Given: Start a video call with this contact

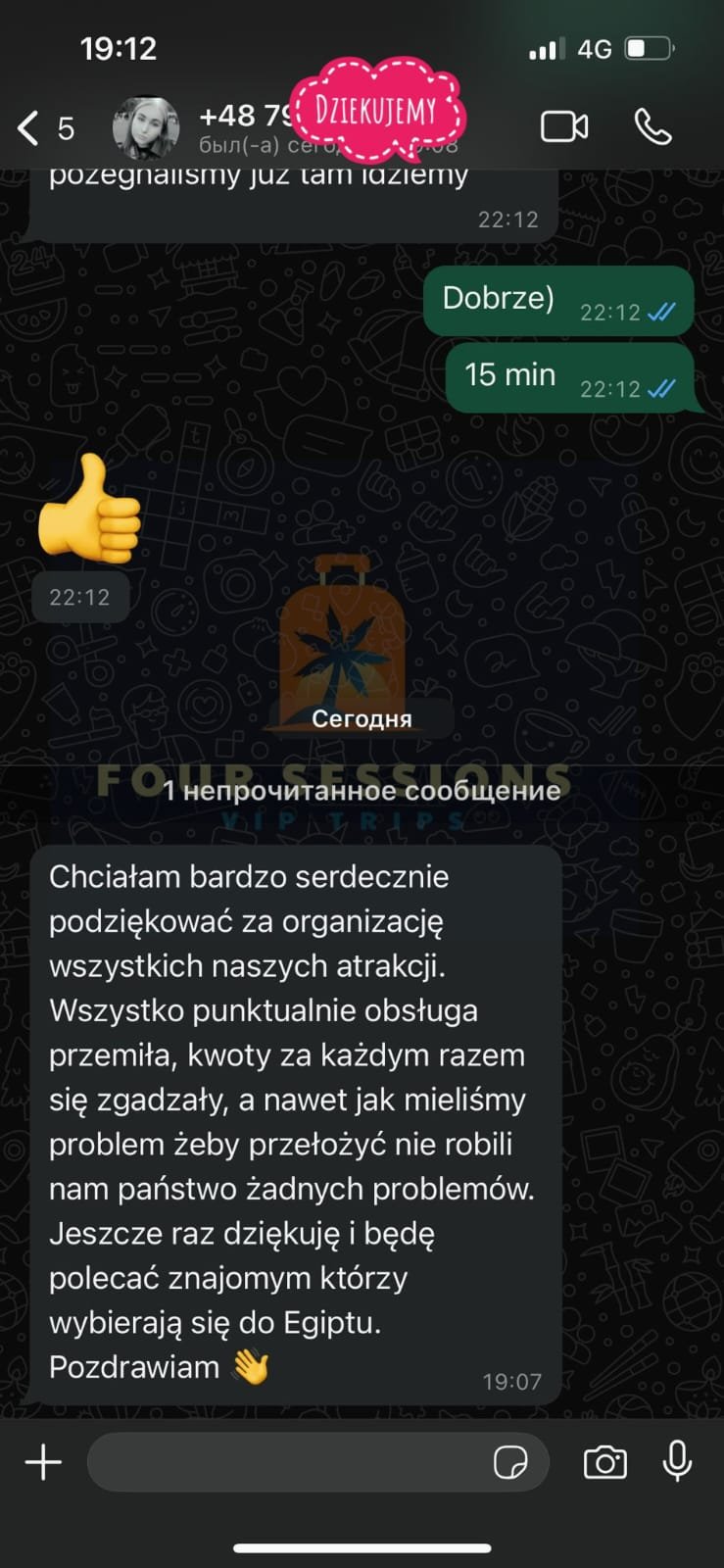Looking at the screenshot, I should pyautogui.click(x=564, y=127).
